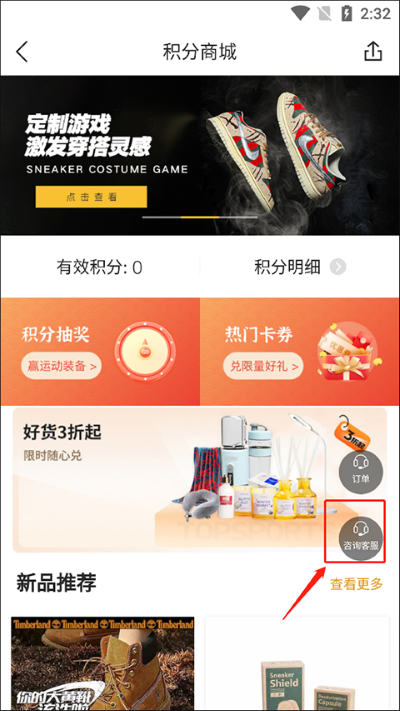Viewport: 400px width, 711px height.
Task: Open the Timberland boots product card
Action: (x=102, y=663)
